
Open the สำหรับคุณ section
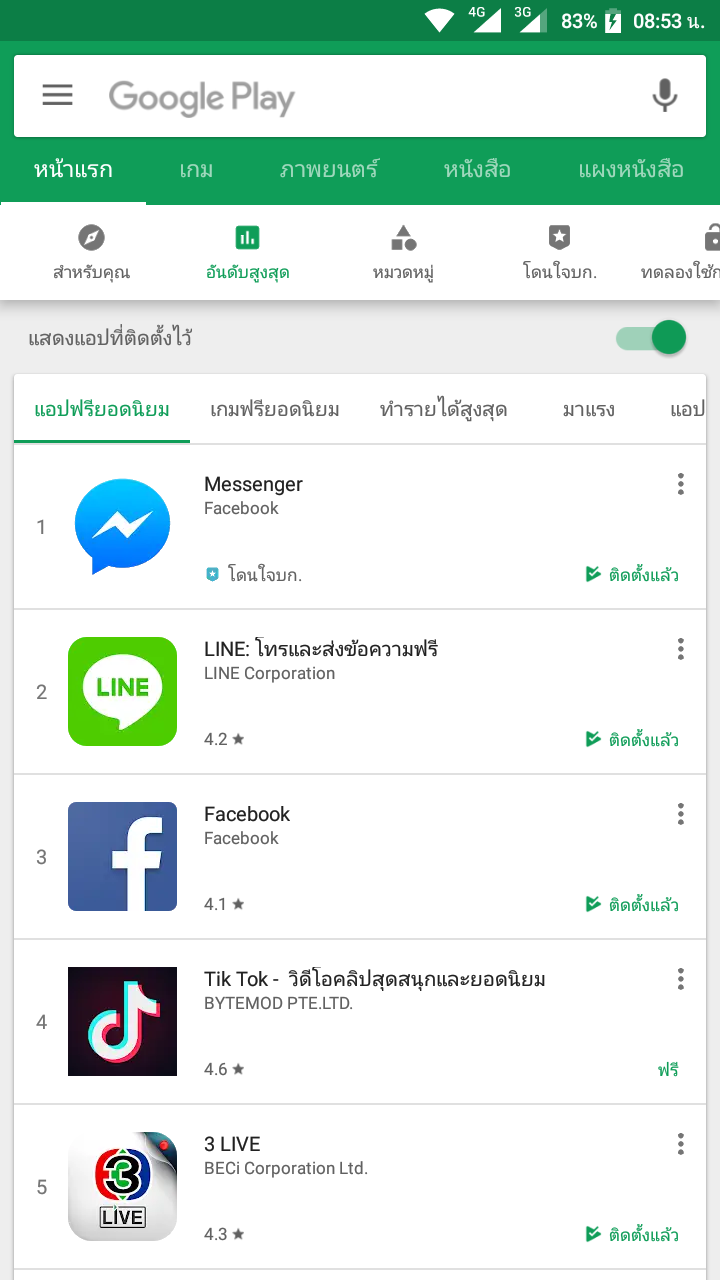tap(91, 252)
